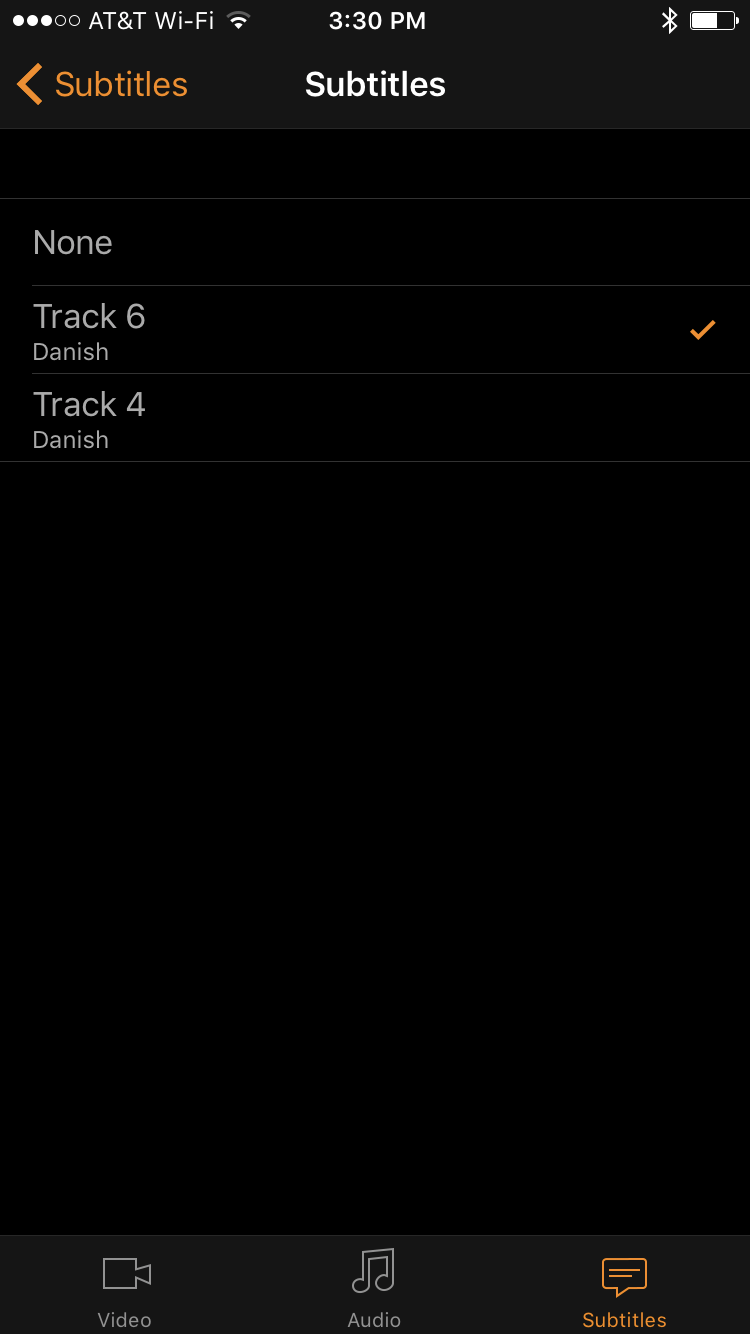Viewport: 750px width, 1334px height.
Task: Select None to disable subtitles
Action: tap(374, 243)
